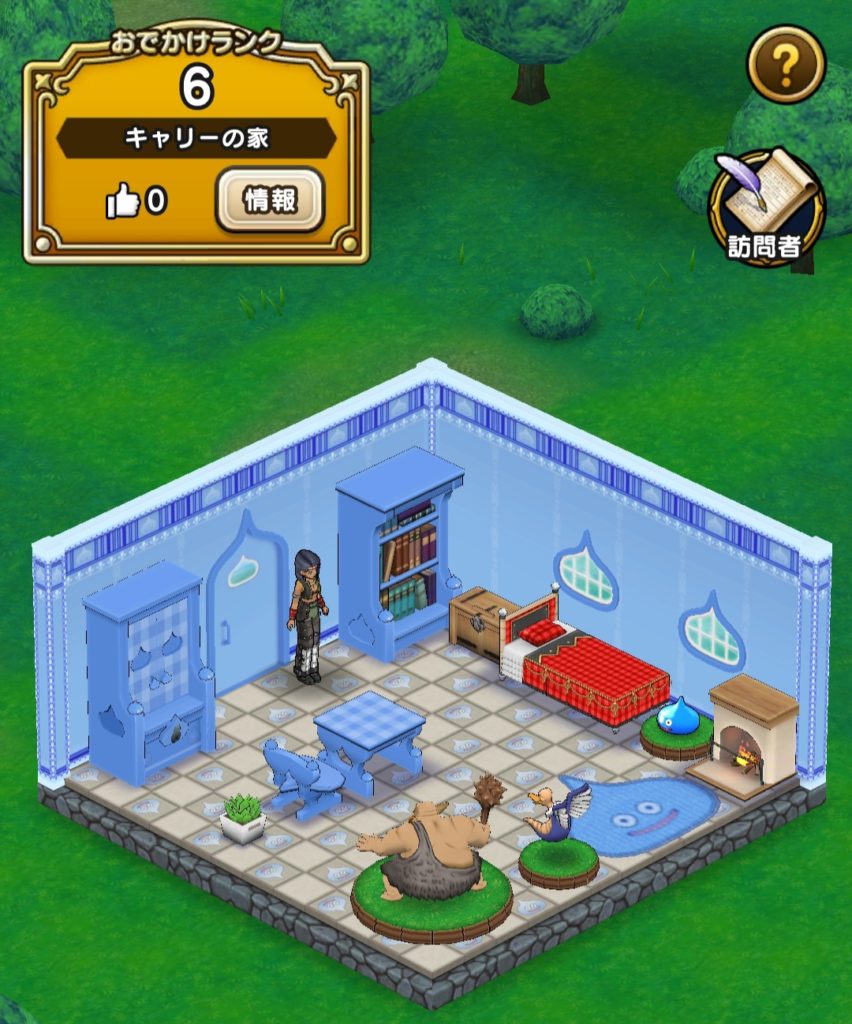Open the question mark help icon
This screenshot has width=852, height=1024.
(x=786, y=65)
